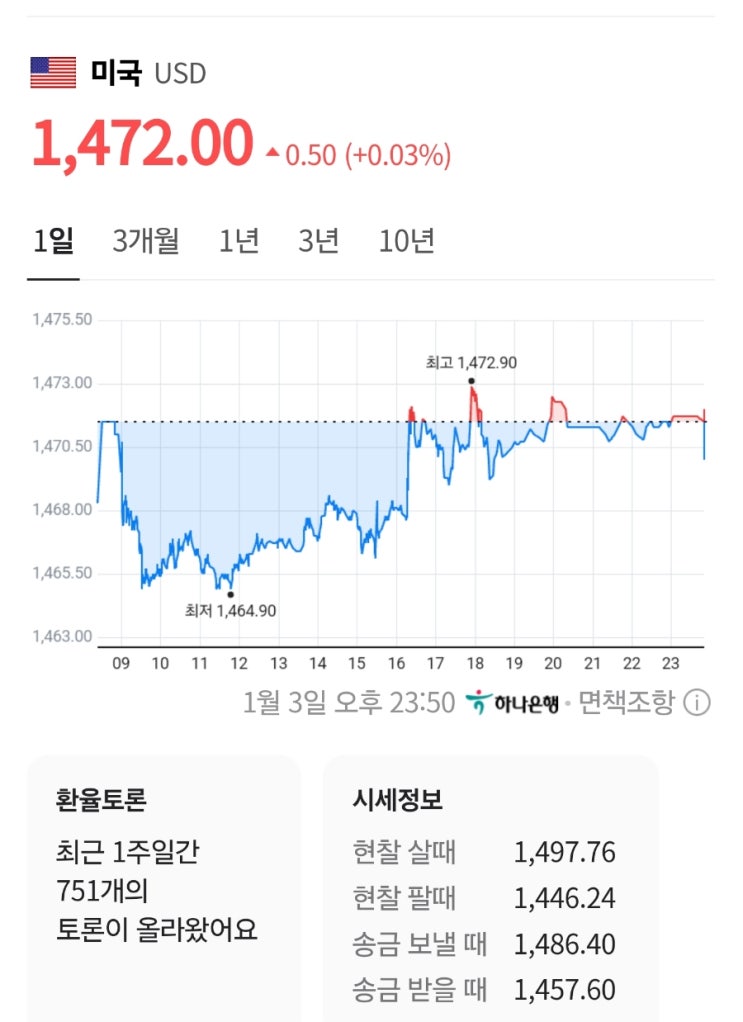This screenshot has height=1022, width=743.
Task: Switch to the 3개월 chart tab
Action: (x=146, y=241)
